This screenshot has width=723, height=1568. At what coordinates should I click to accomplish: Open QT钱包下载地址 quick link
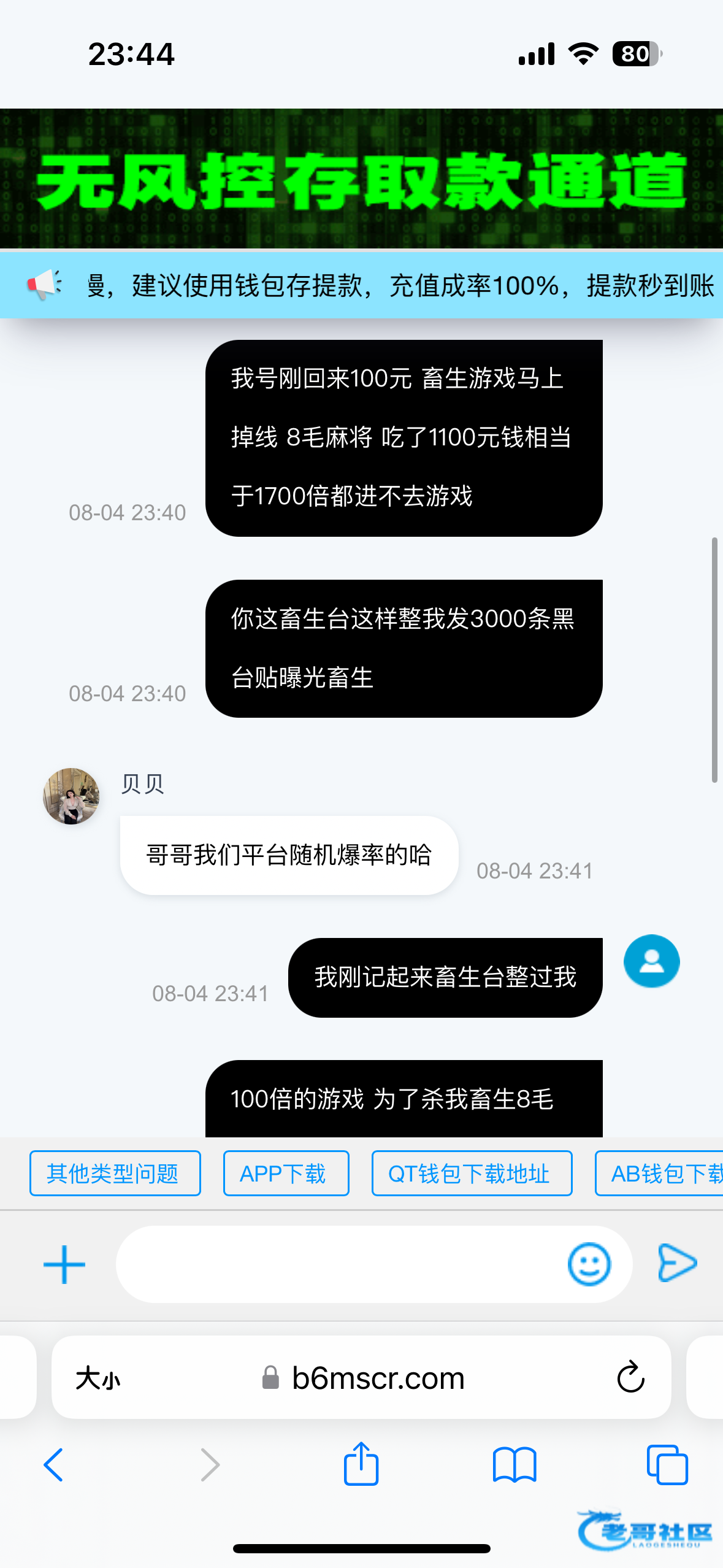pos(472,1174)
